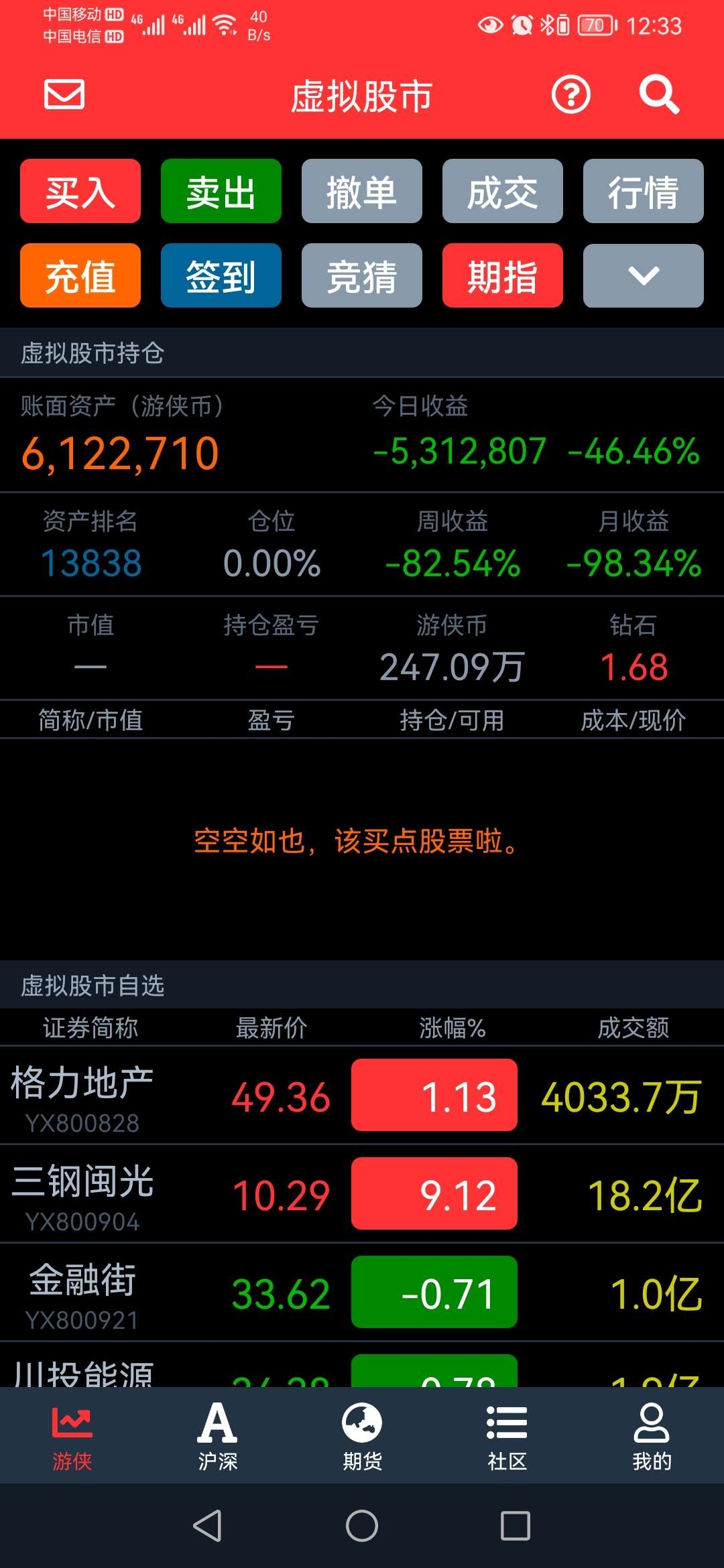Open the 金融街 stock row

coord(362,1292)
